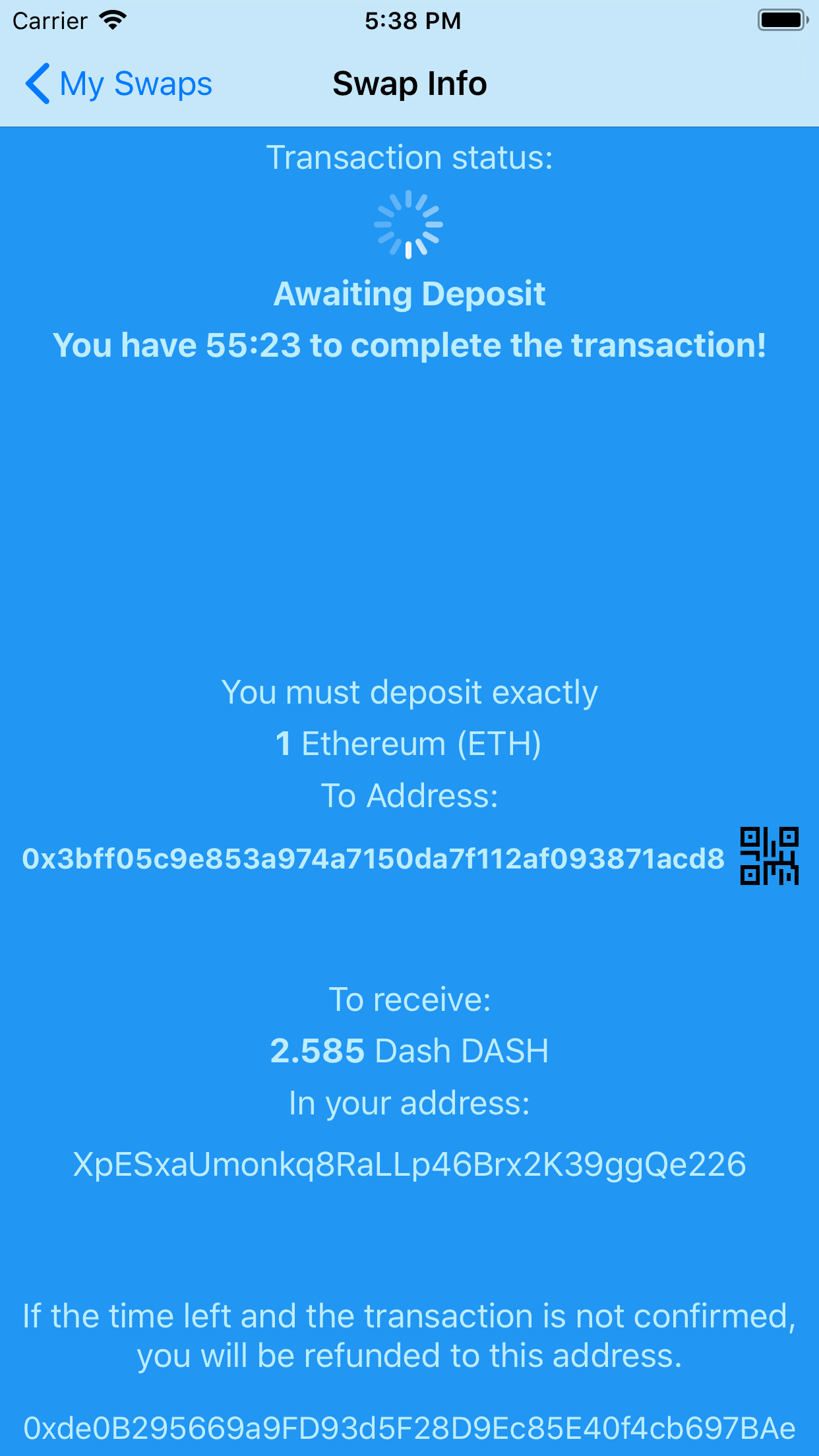
Task: Tap the 'To Address:' label
Action: (x=409, y=795)
